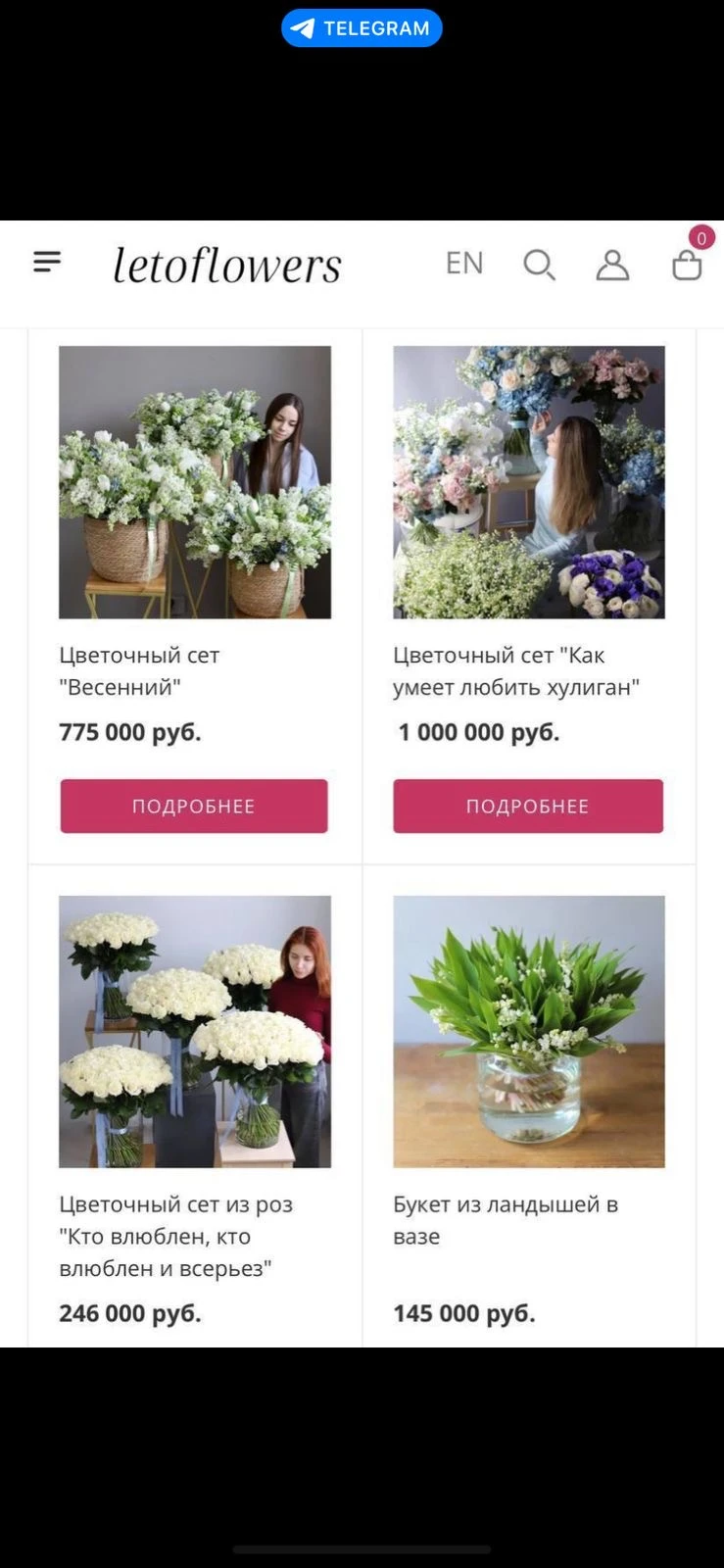Open the "Весенний" flower set photo

click(x=195, y=482)
